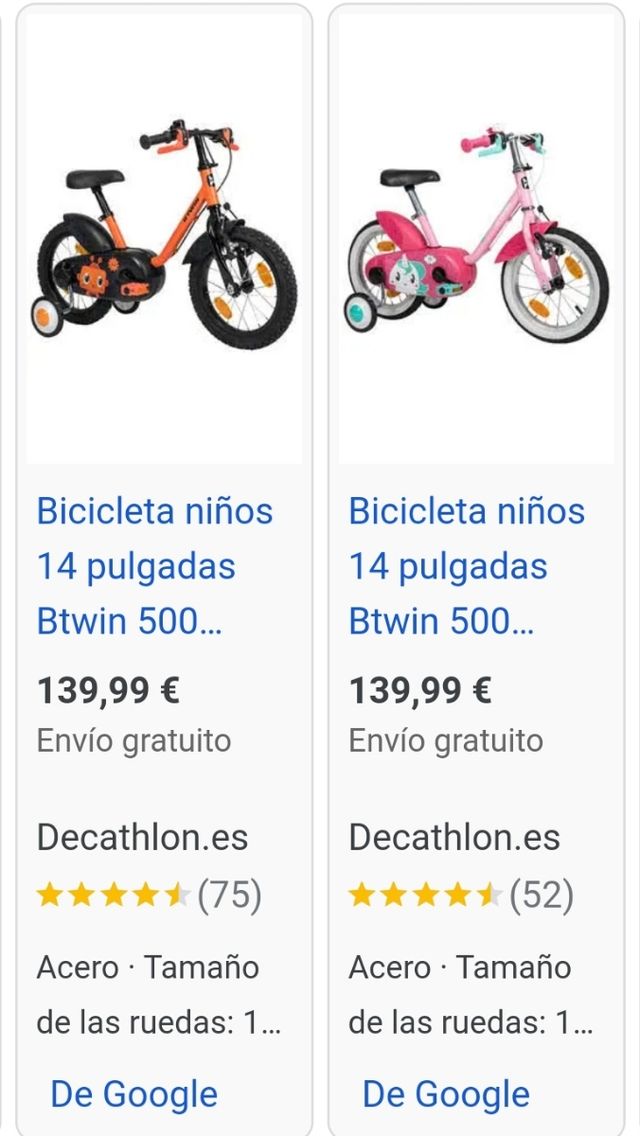Open the orange Btwin bike product image
640x1136 pixels.
pyautogui.click(x=164, y=236)
